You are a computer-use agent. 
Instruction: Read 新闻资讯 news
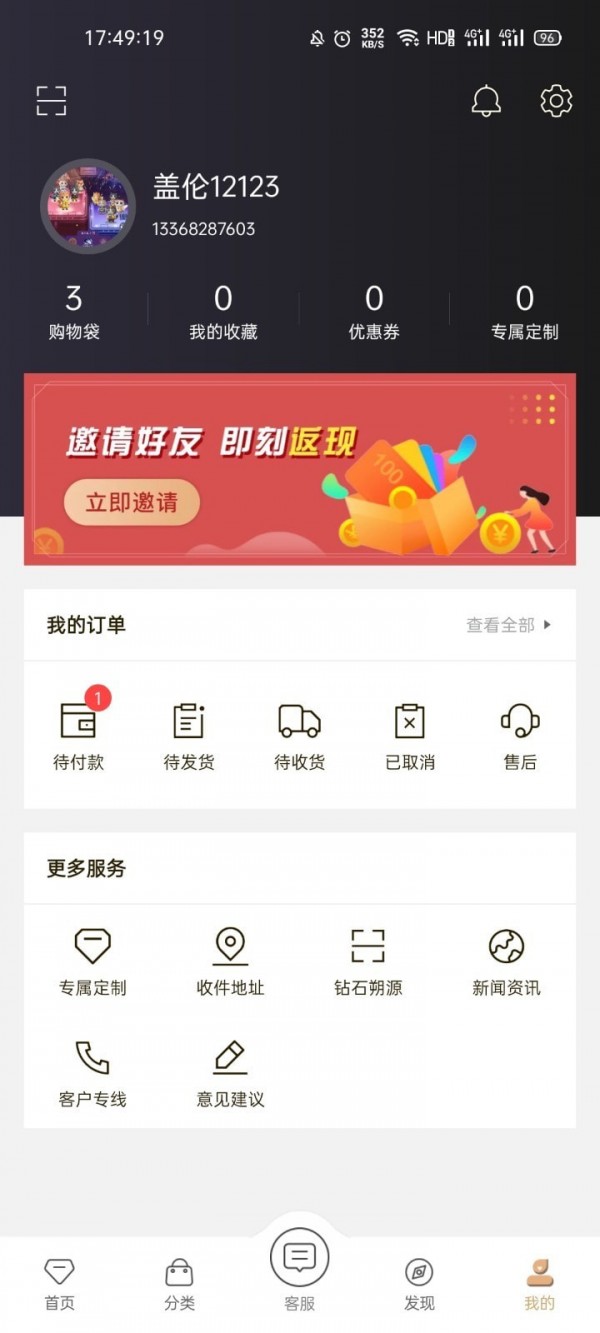click(506, 960)
